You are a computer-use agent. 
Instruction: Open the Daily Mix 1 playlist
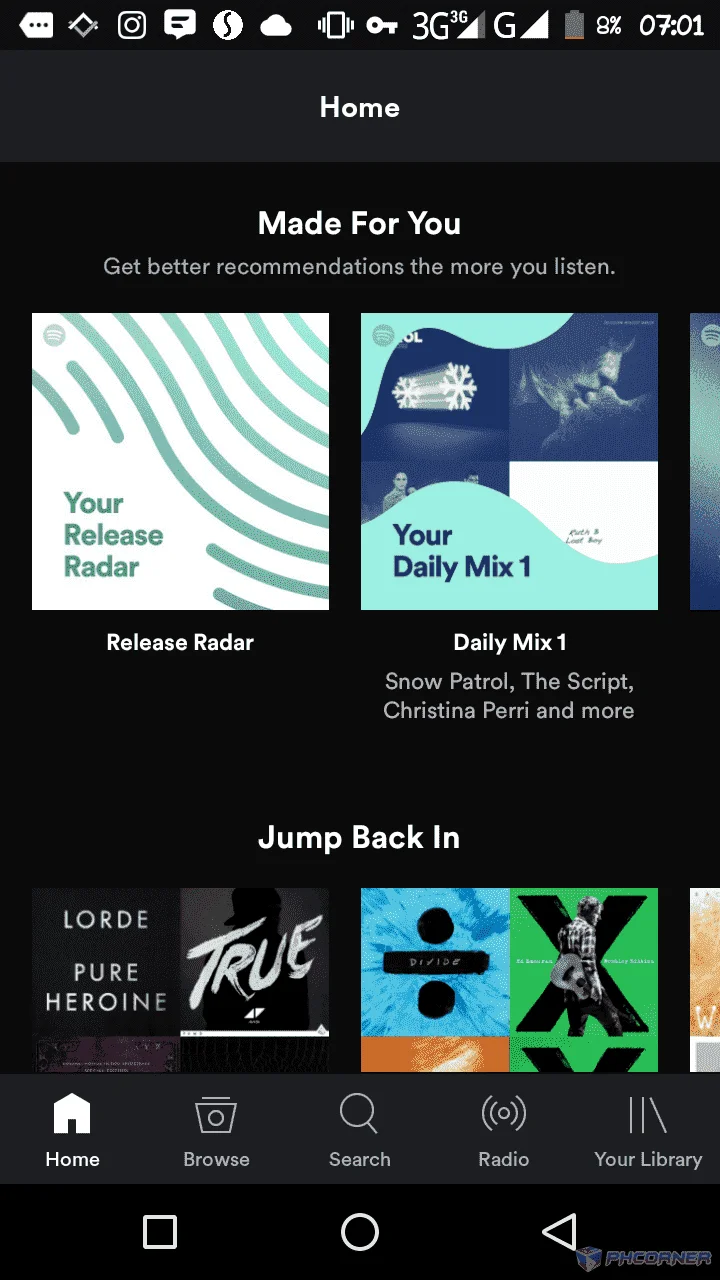[509, 461]
